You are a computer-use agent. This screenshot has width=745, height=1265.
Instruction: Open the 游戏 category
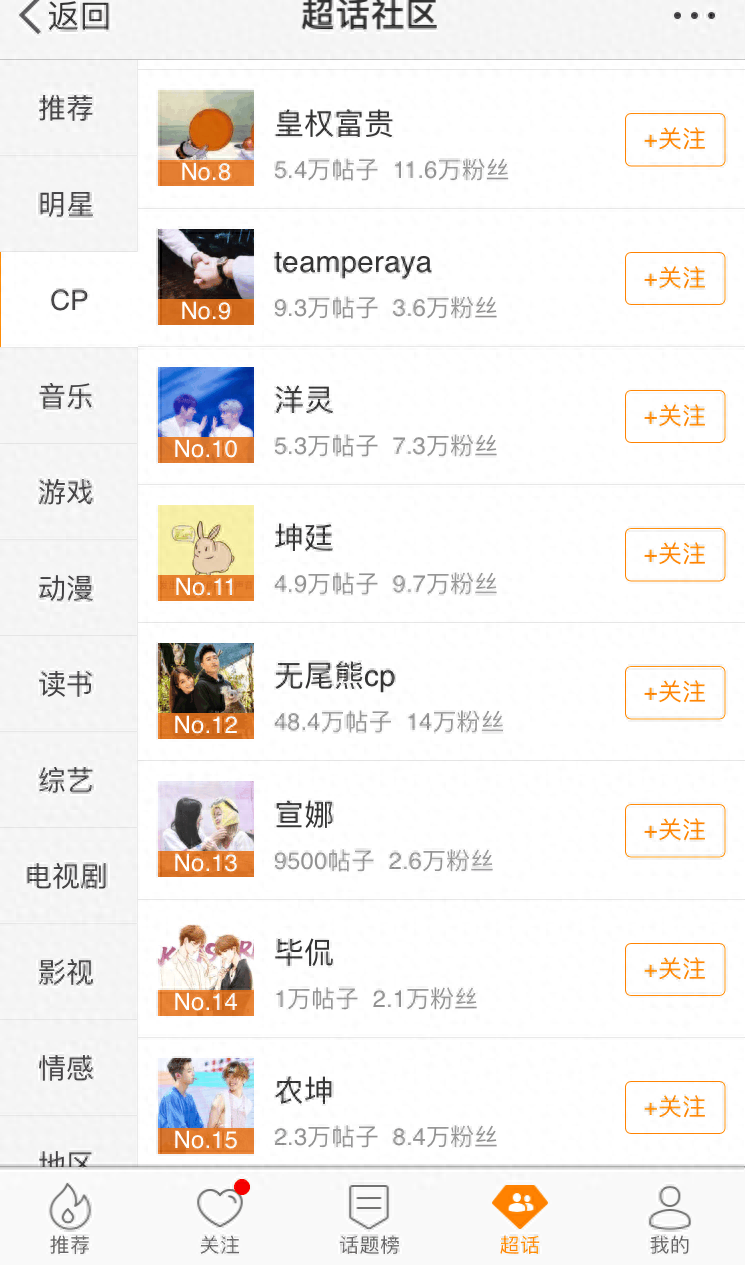[68, 492]
